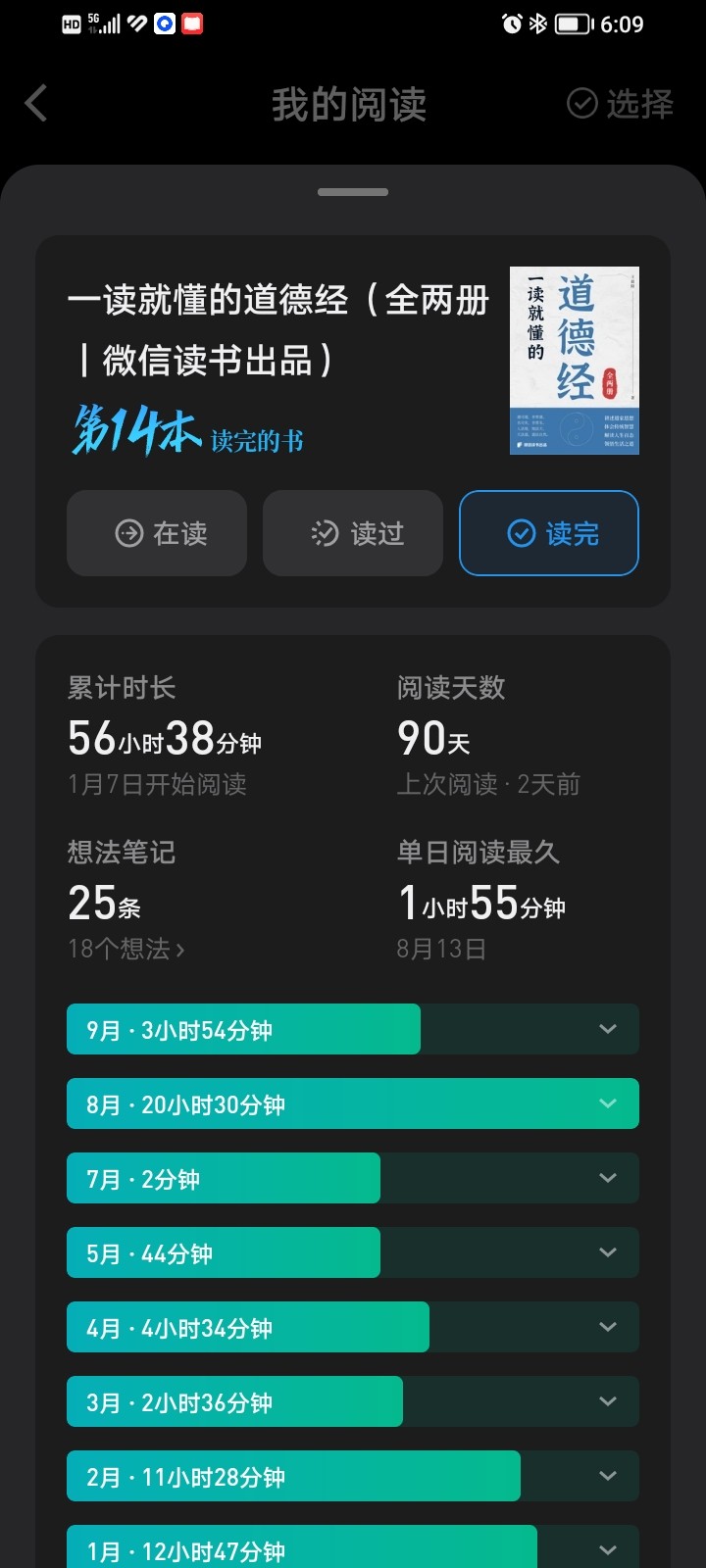Viewport: 706px width, 1568px height.
Task: Go back with the top-left arrow
Action: click(36, 103)
